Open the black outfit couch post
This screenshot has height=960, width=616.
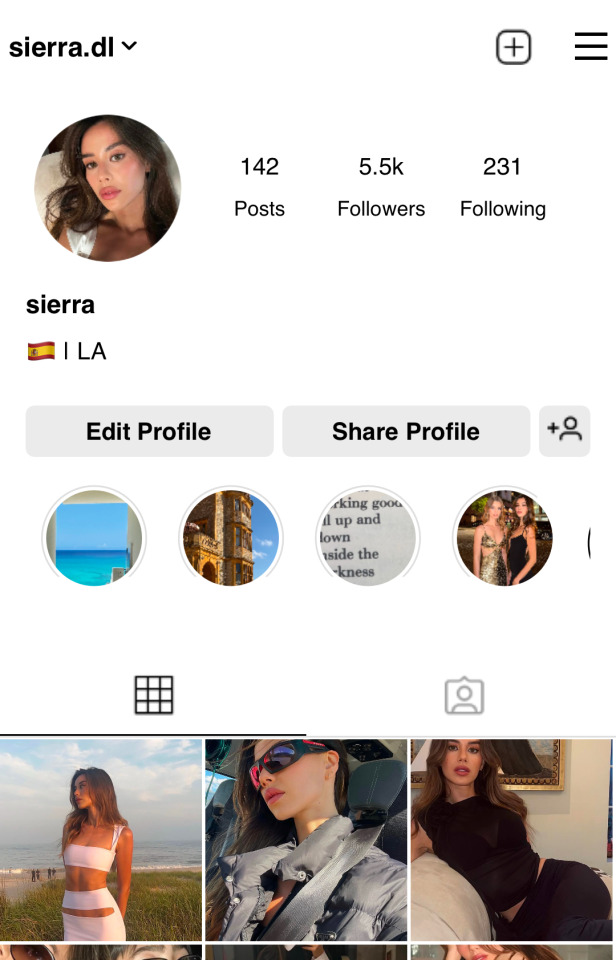coord(511,840)
